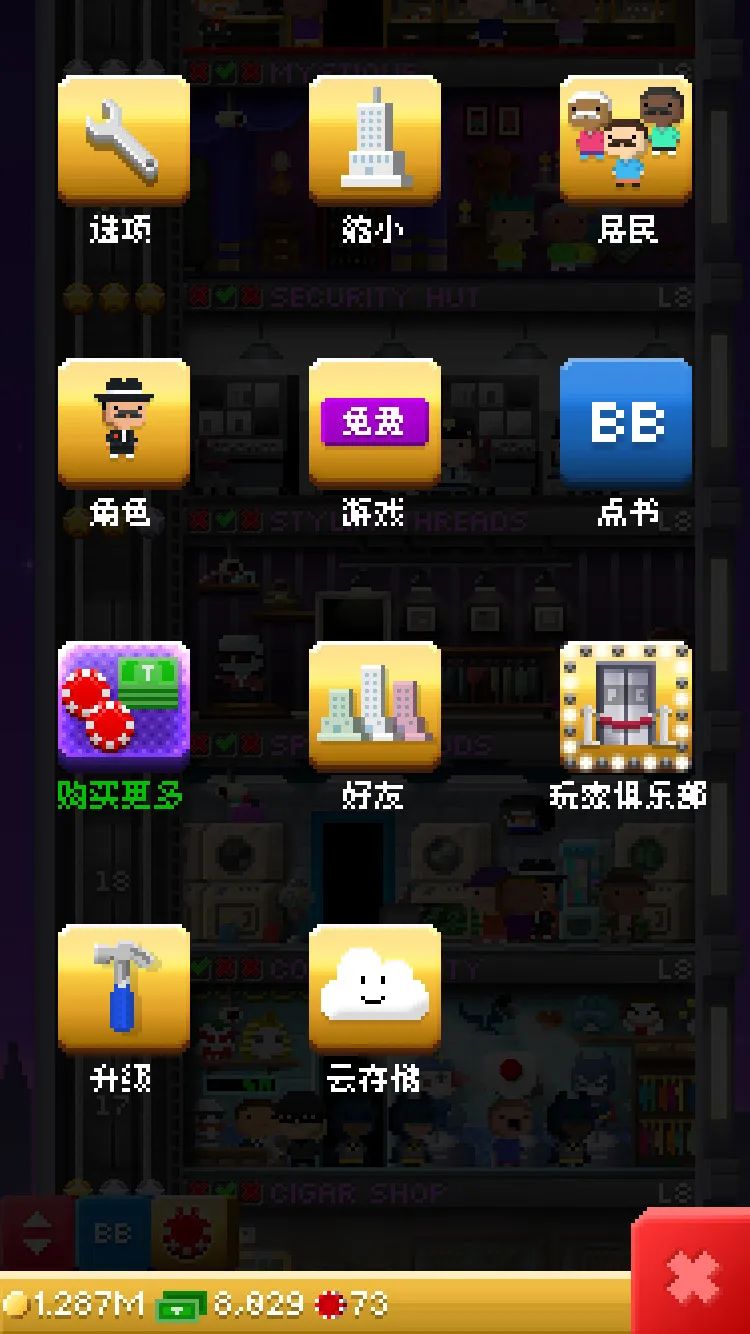Enter the 玩家俱乐部 VIP club
The image size is (750, 1334).
point(626,707)
